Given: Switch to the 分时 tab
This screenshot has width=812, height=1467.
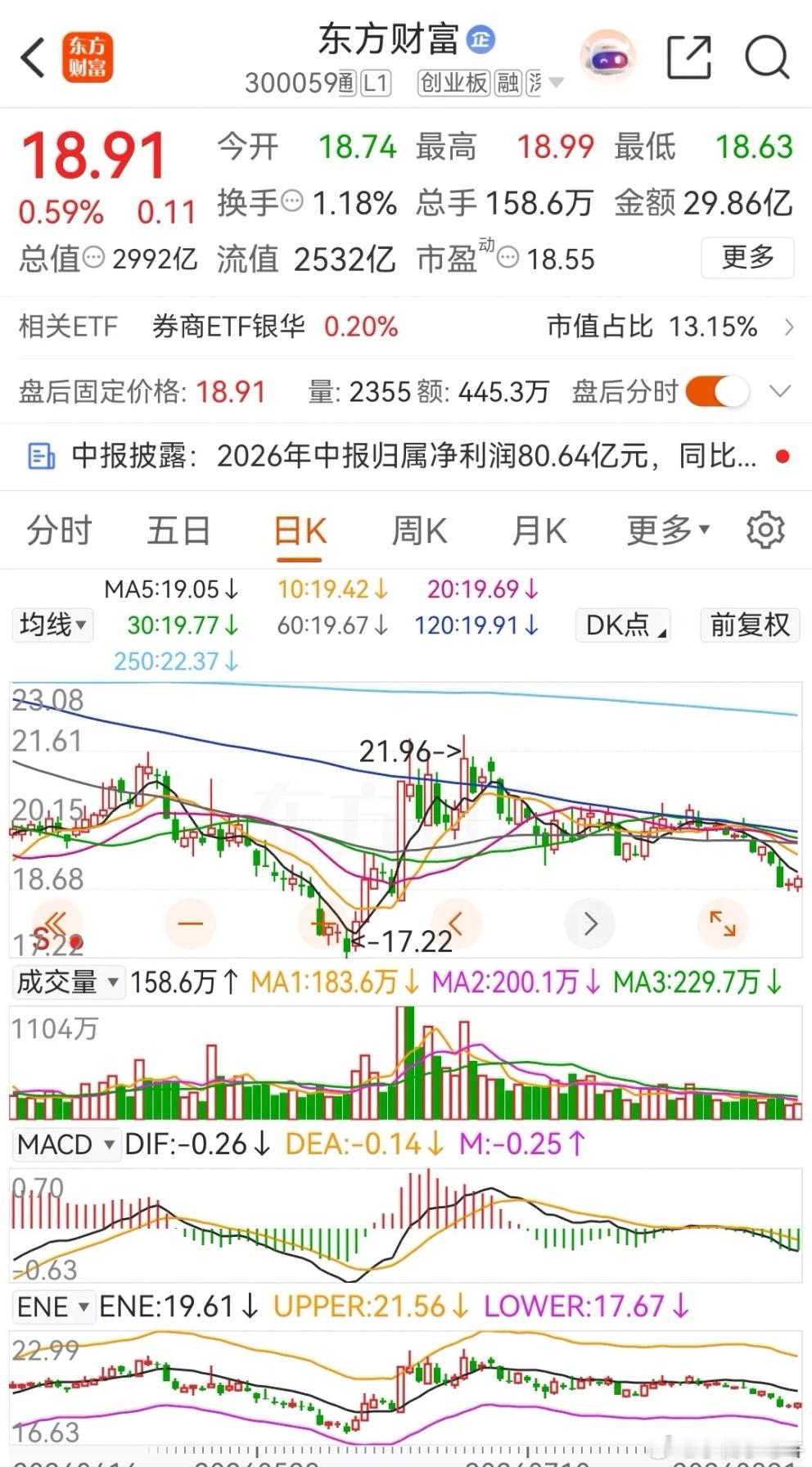Looking at the screenshot, I should click(x=59, y=531).
